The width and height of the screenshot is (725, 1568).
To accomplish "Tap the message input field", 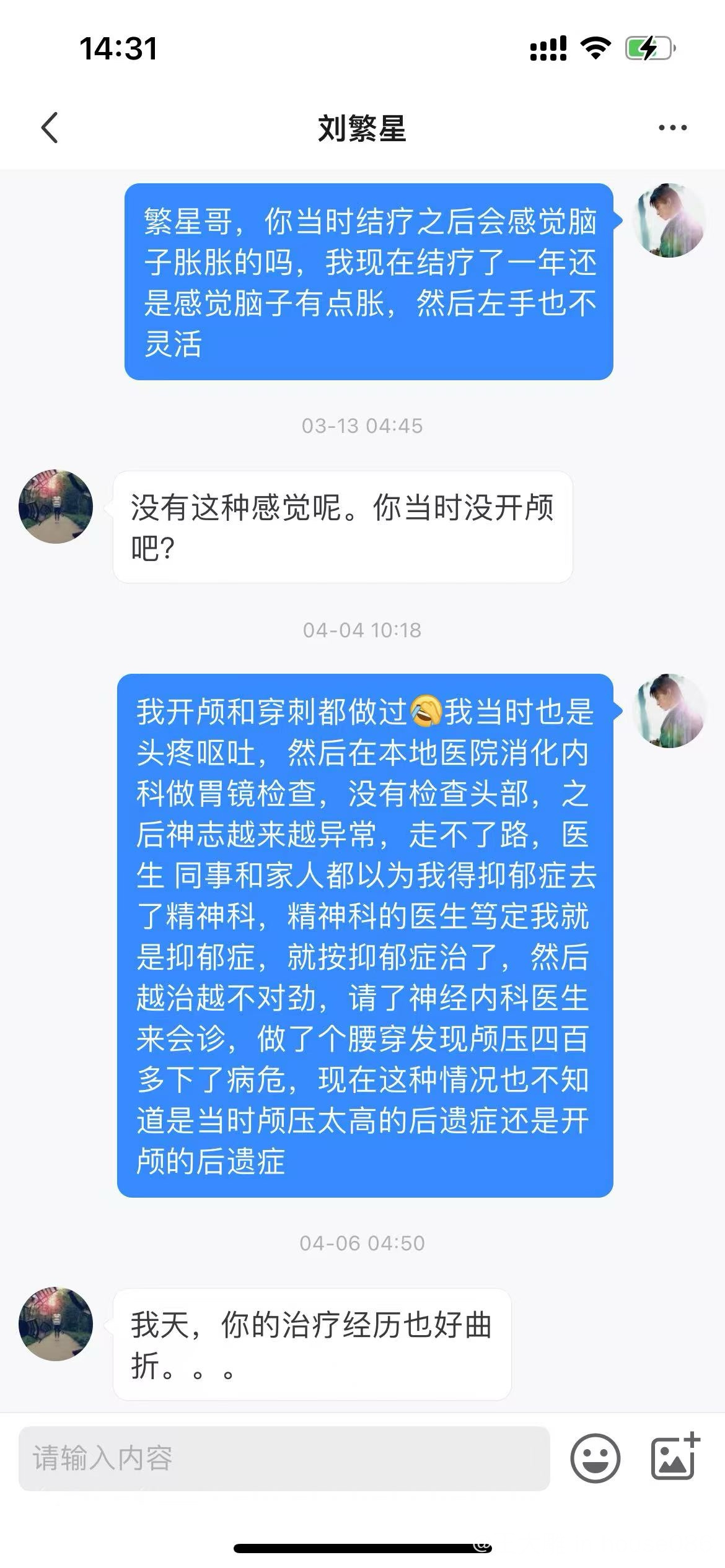I will coord(284,1458).
